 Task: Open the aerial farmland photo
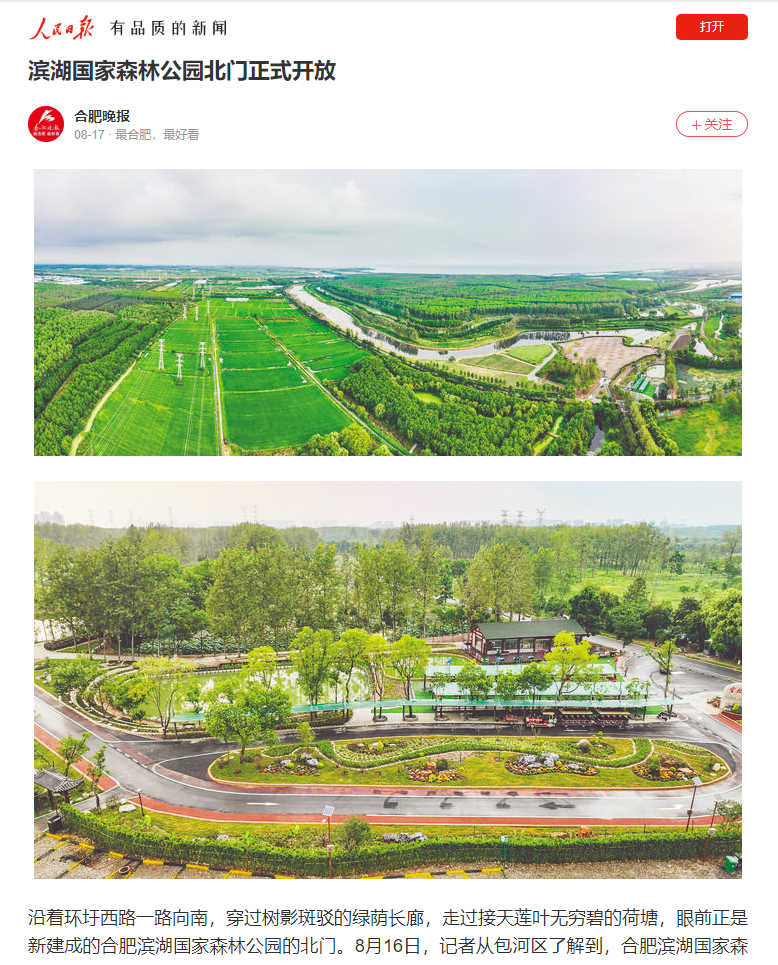pos(388,312)
